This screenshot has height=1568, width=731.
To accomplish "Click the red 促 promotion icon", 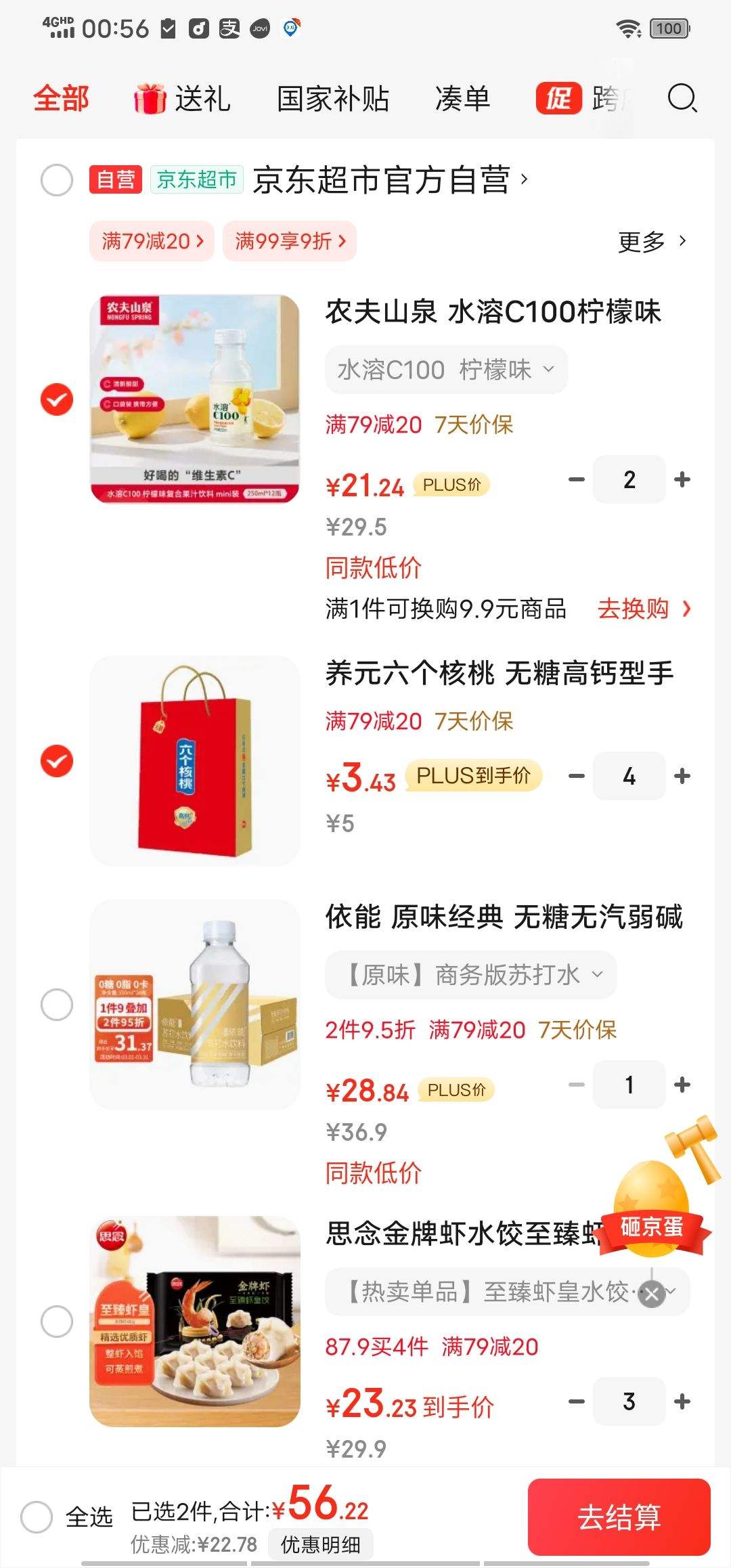I will (x=557, y=98).
